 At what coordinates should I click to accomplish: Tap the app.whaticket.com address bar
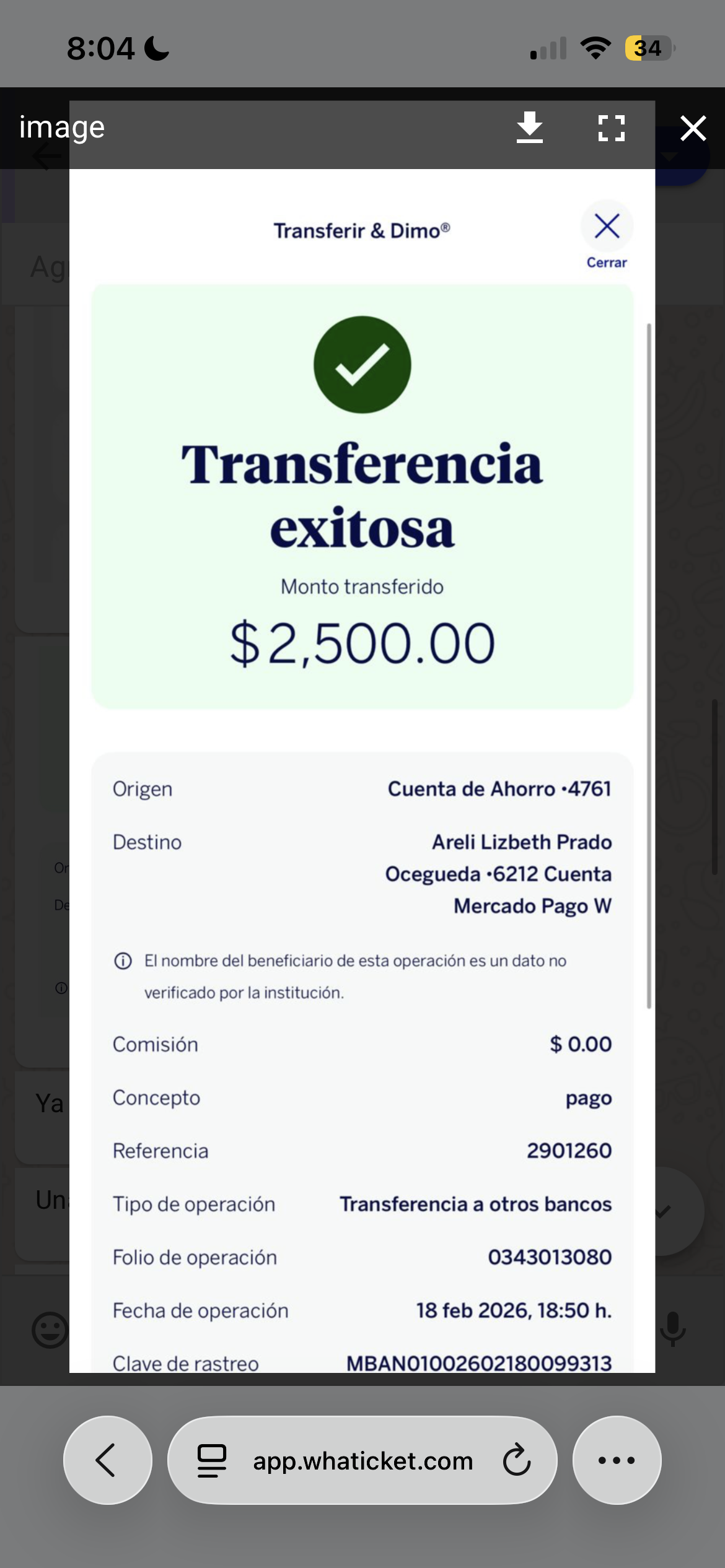click(x=362, y=1461)
